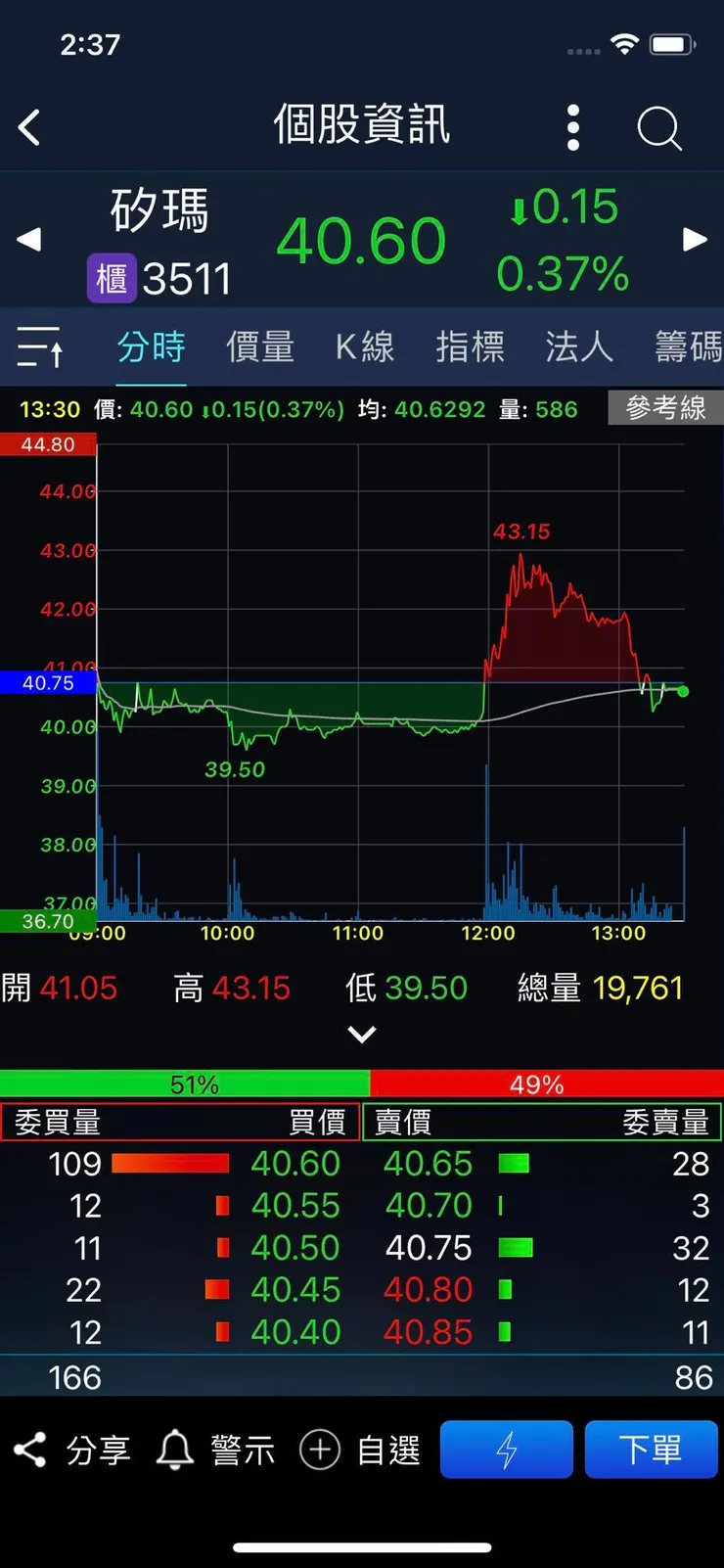
Task: Switch to previous stock with left arrow
Action: 27,240
